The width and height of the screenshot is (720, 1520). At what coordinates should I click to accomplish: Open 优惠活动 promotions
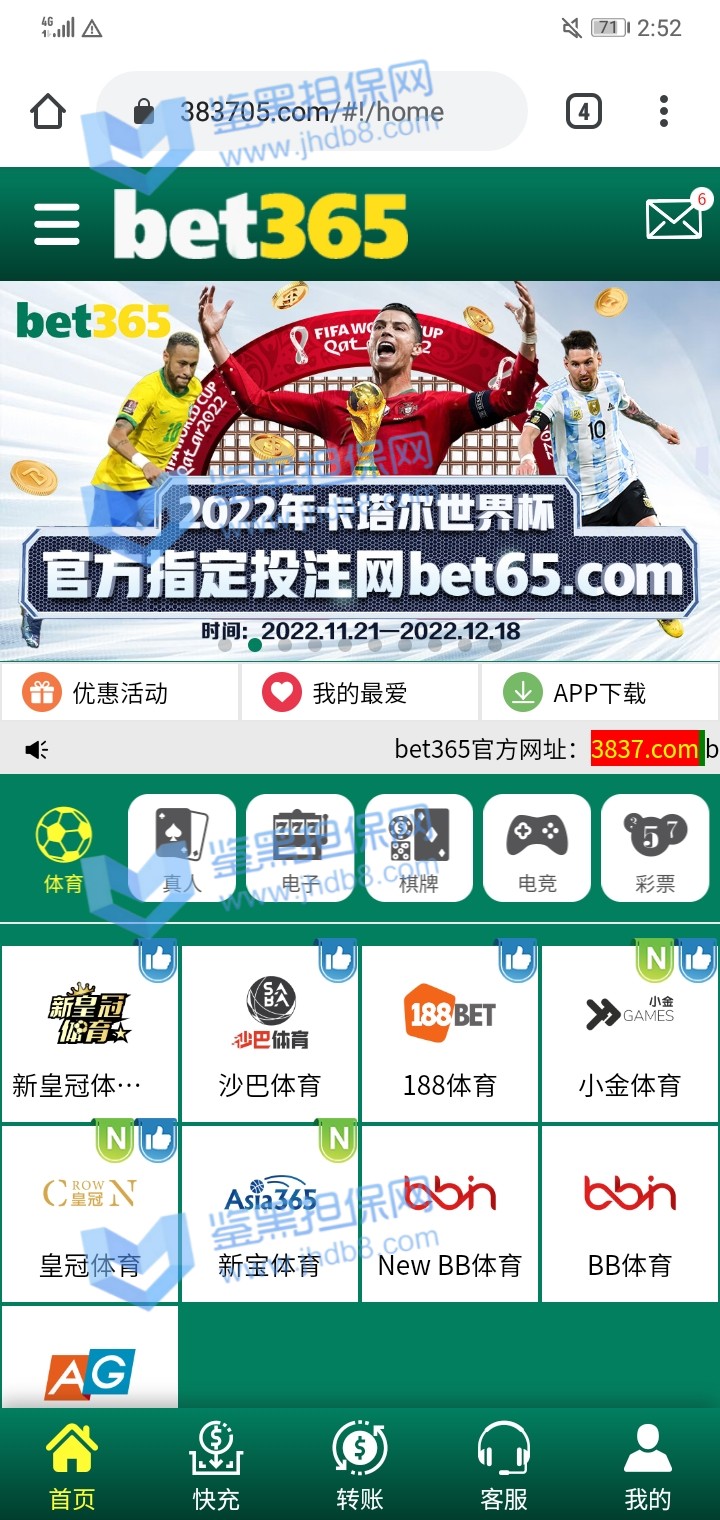point(120,692)
